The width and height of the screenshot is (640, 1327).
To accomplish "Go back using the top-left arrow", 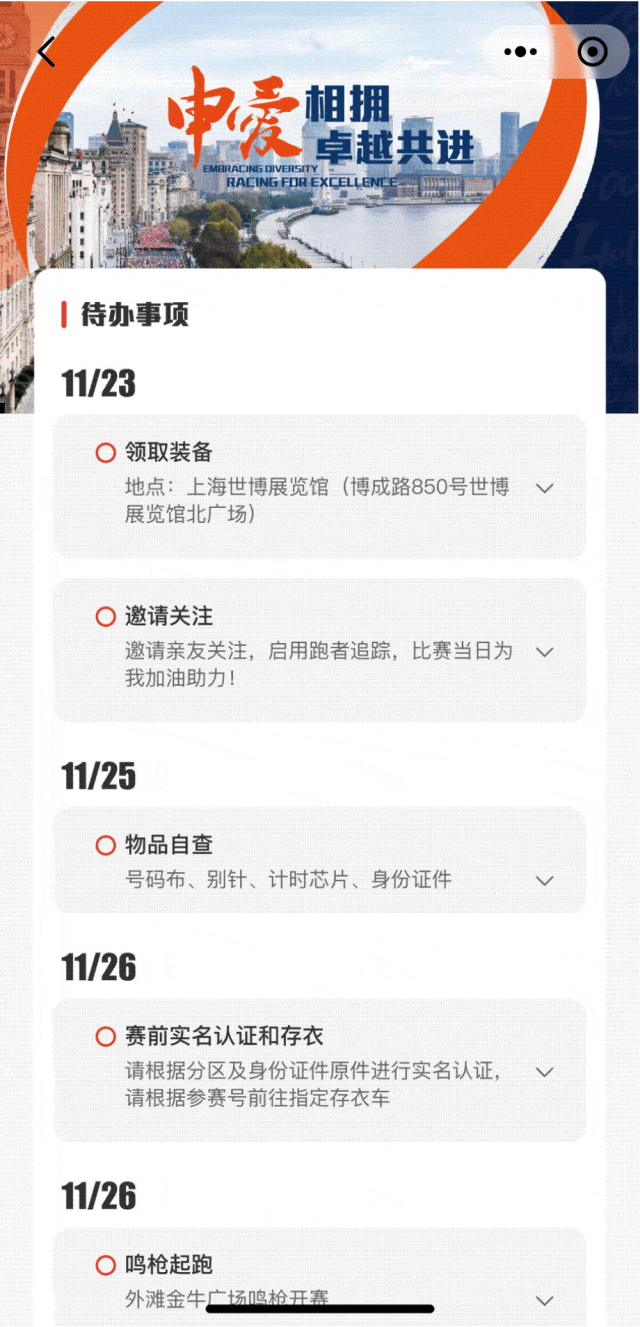I will coord(46,52).
